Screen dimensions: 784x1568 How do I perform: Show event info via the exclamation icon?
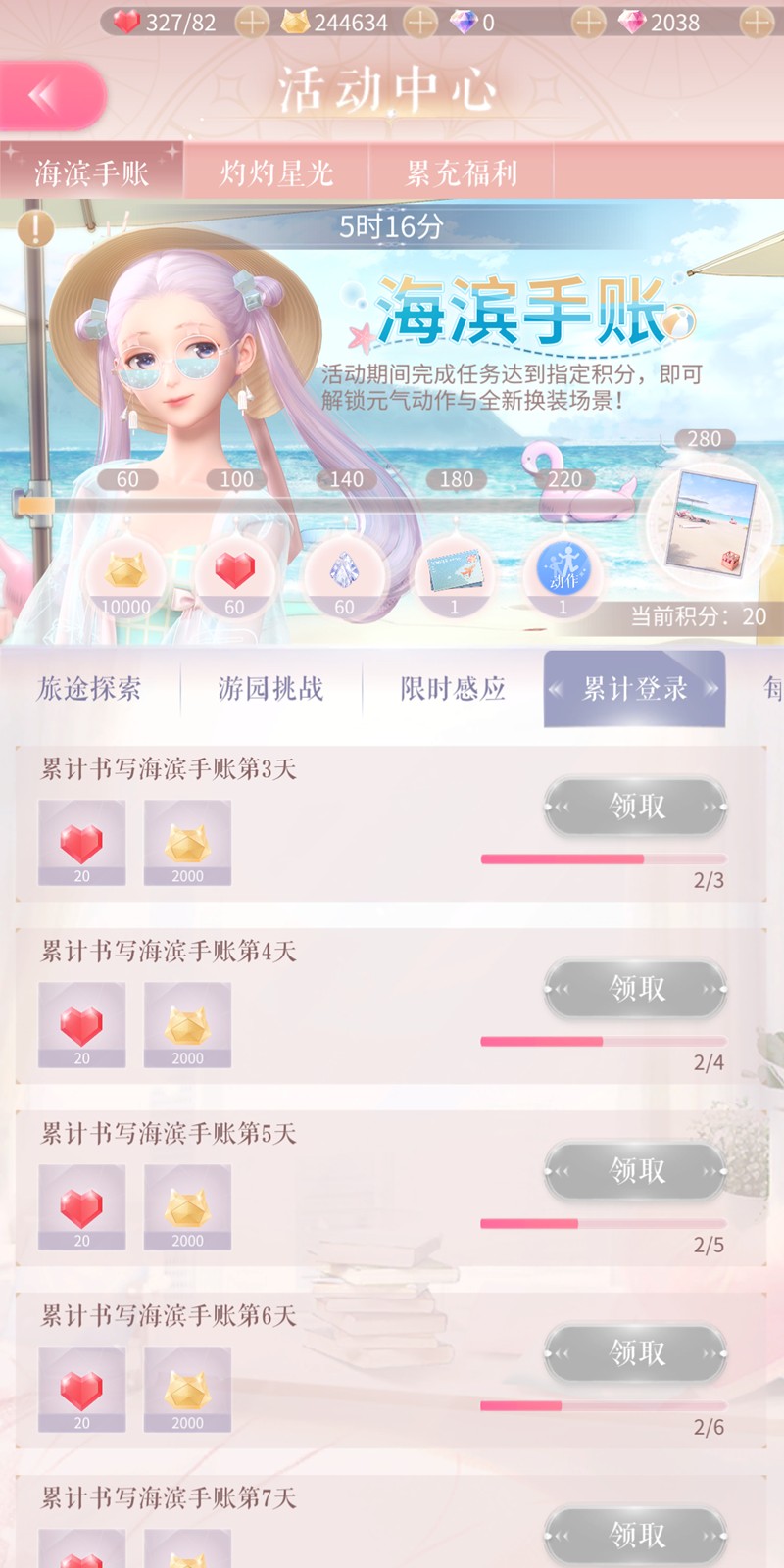point(35,228)
